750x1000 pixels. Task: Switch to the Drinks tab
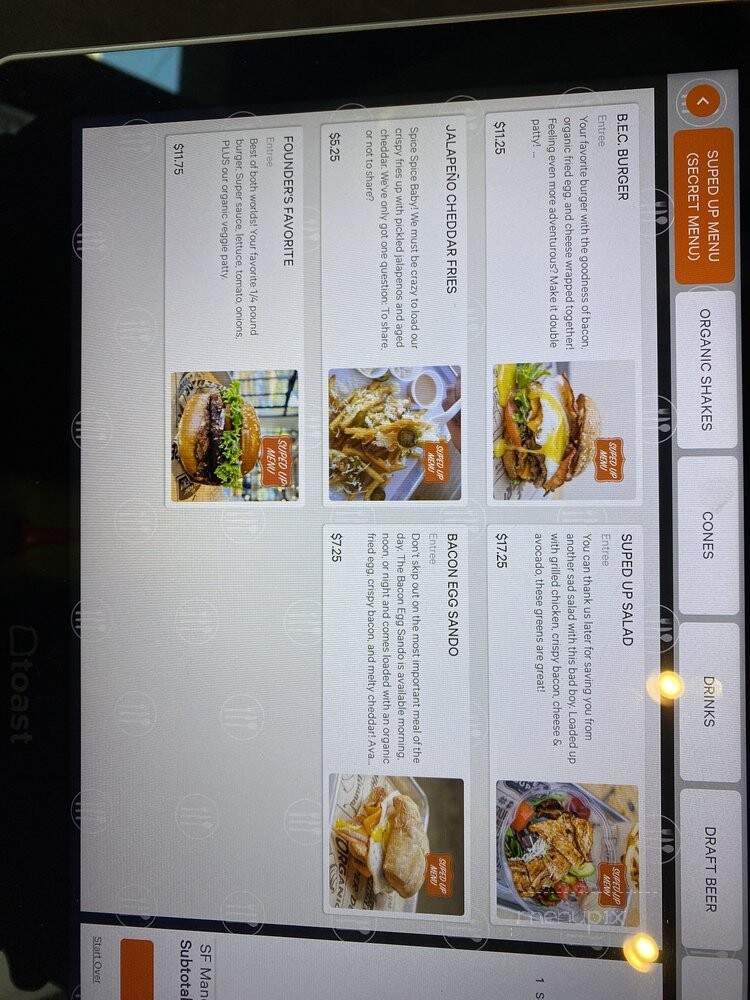(707, 701)
